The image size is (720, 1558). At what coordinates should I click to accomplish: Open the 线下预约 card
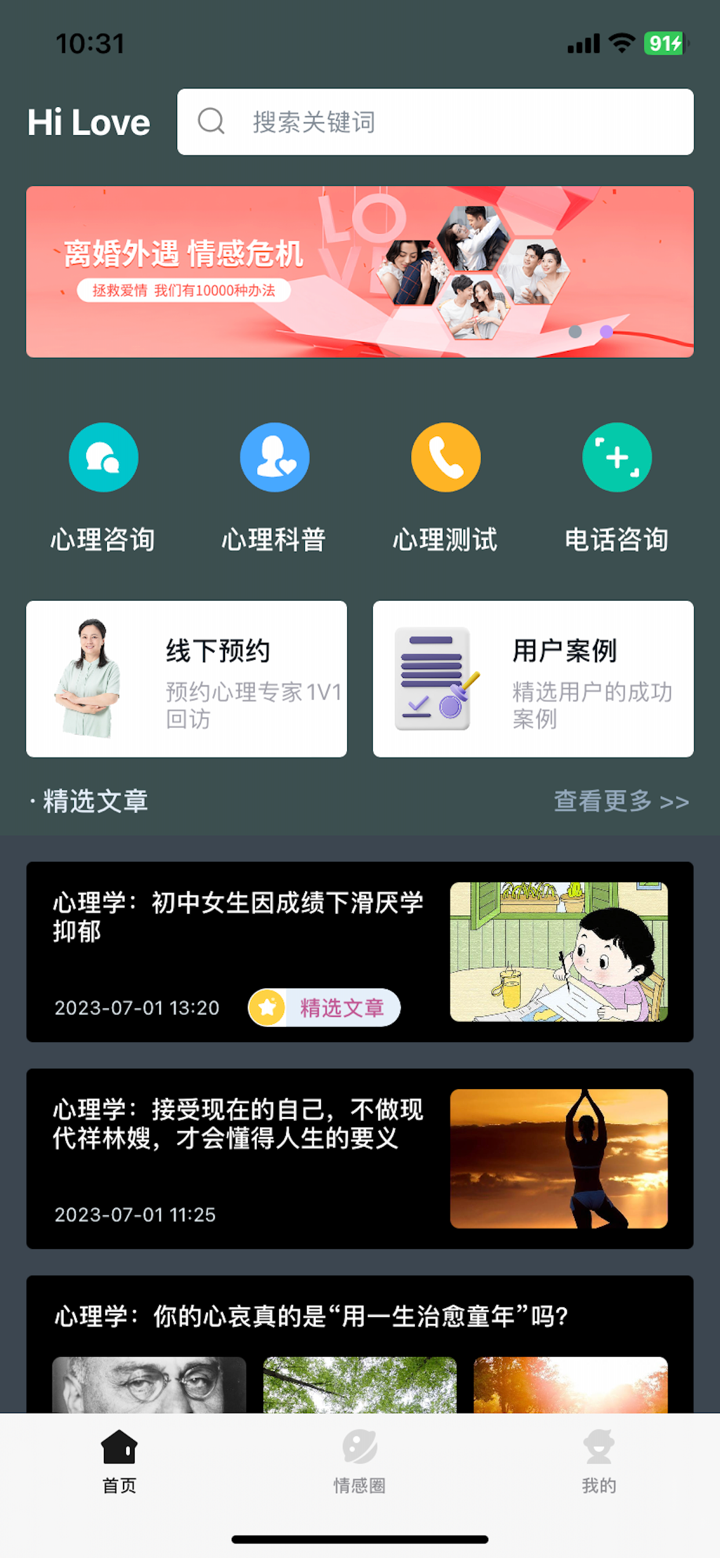coord(186,679)
